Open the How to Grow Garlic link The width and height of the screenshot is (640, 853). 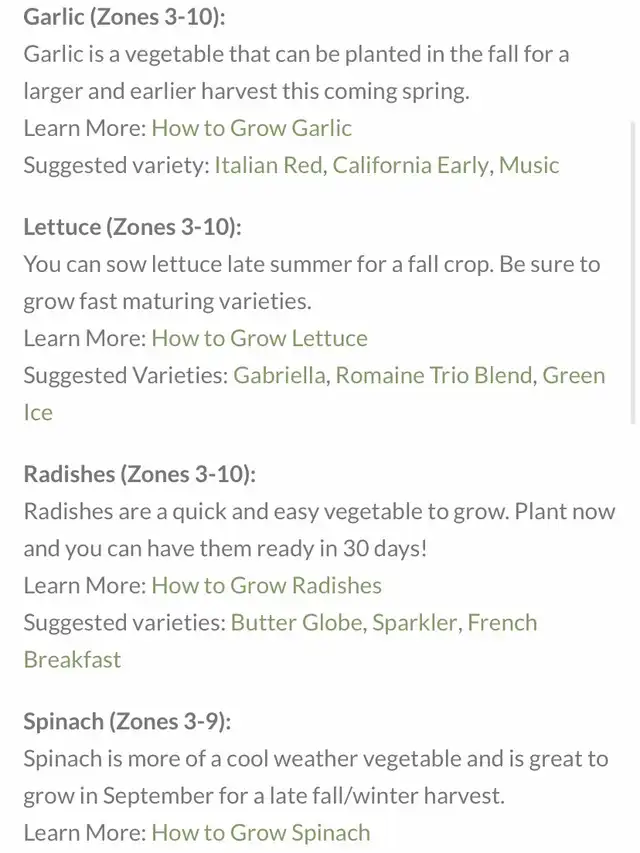click(x=251, y=128)
